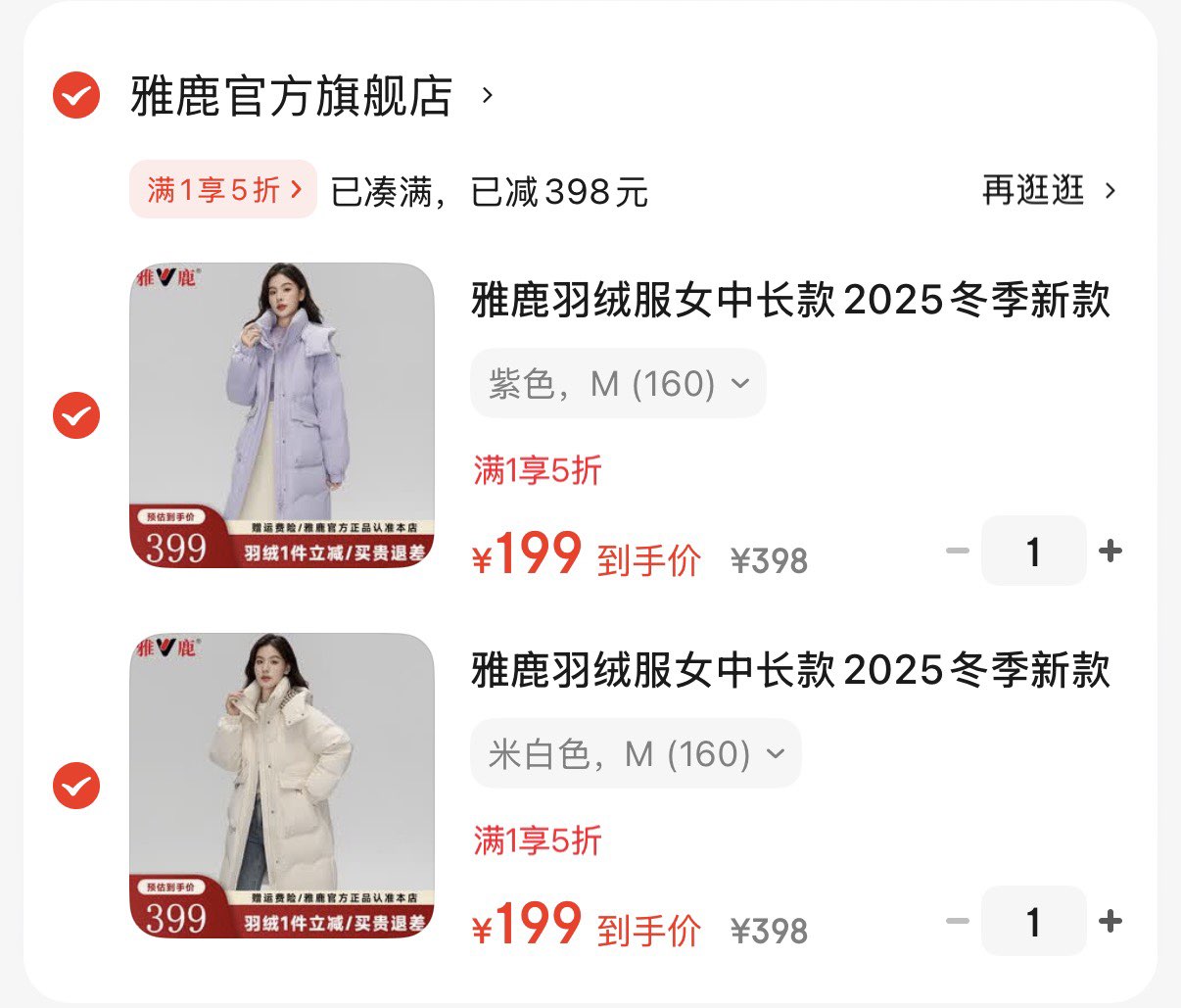The image size is (1181, 1008).
Task: Open the purple down jacket image
Action: [x=282, y=415]
